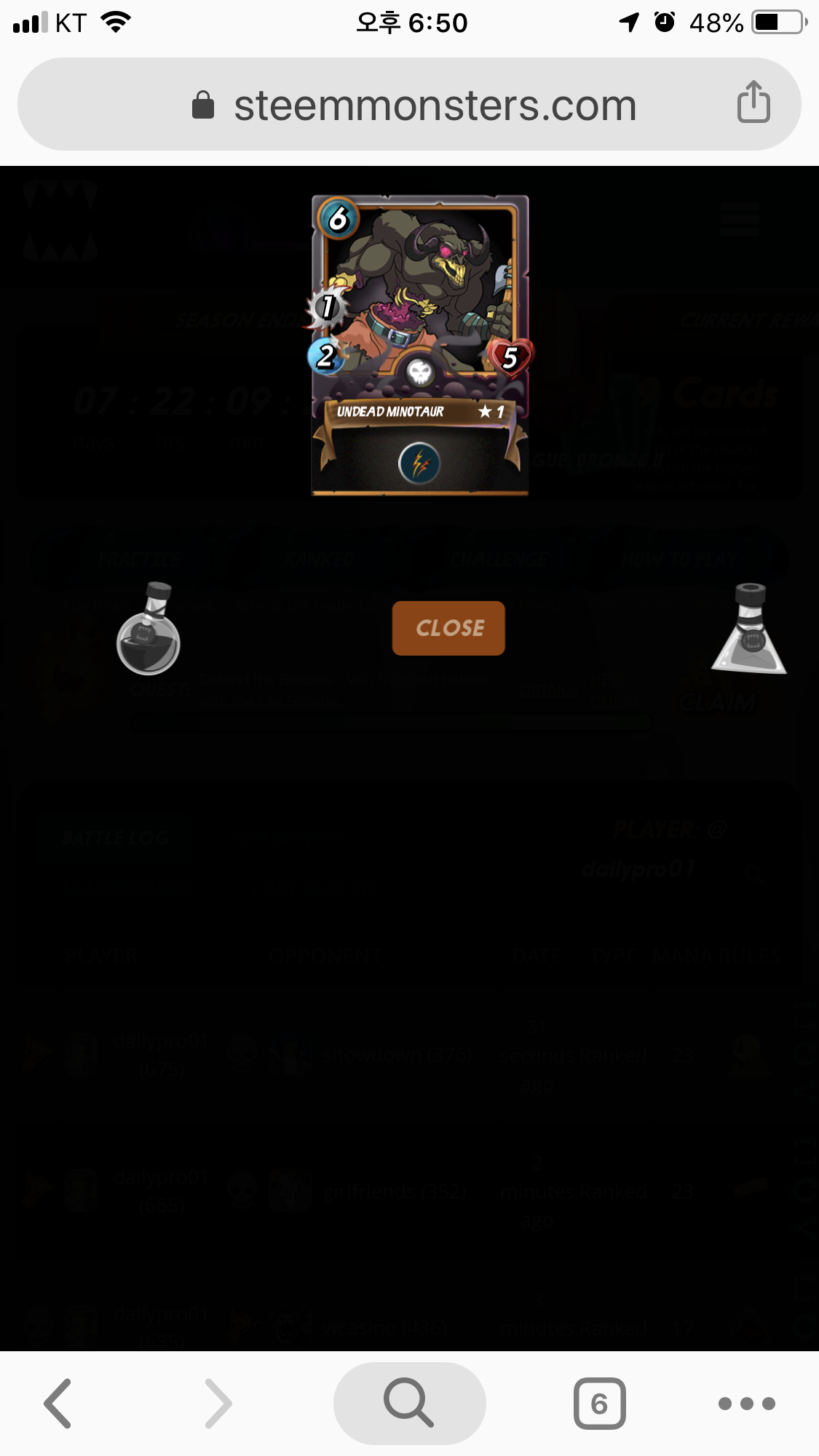Close the revealed card dialog
This screenshot has width=819, height=1456.
click(448, 628)
